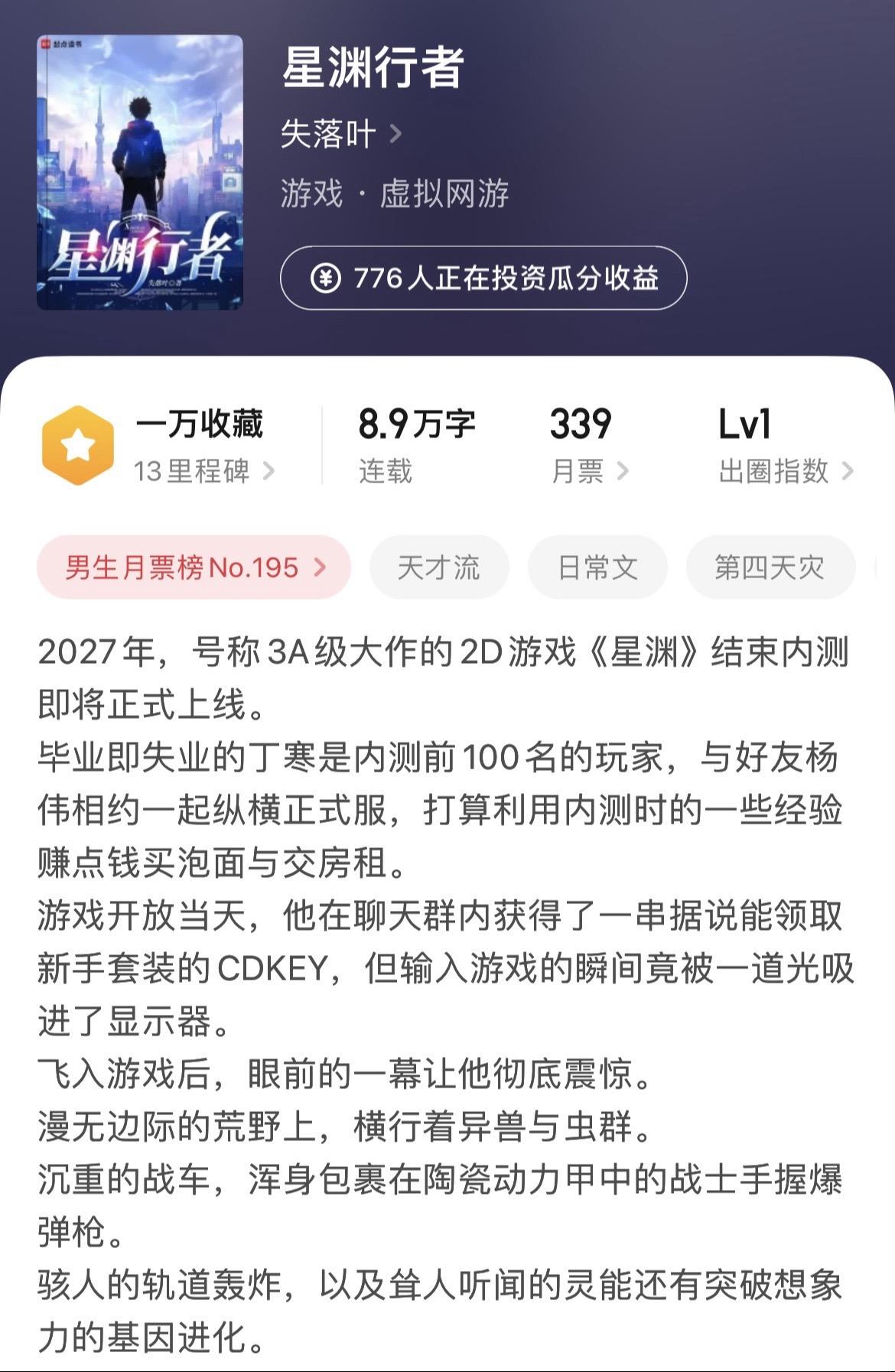The image size is (895, 1372).
Task: Select the 天才流 tag
Action: (x=439, y=567)
